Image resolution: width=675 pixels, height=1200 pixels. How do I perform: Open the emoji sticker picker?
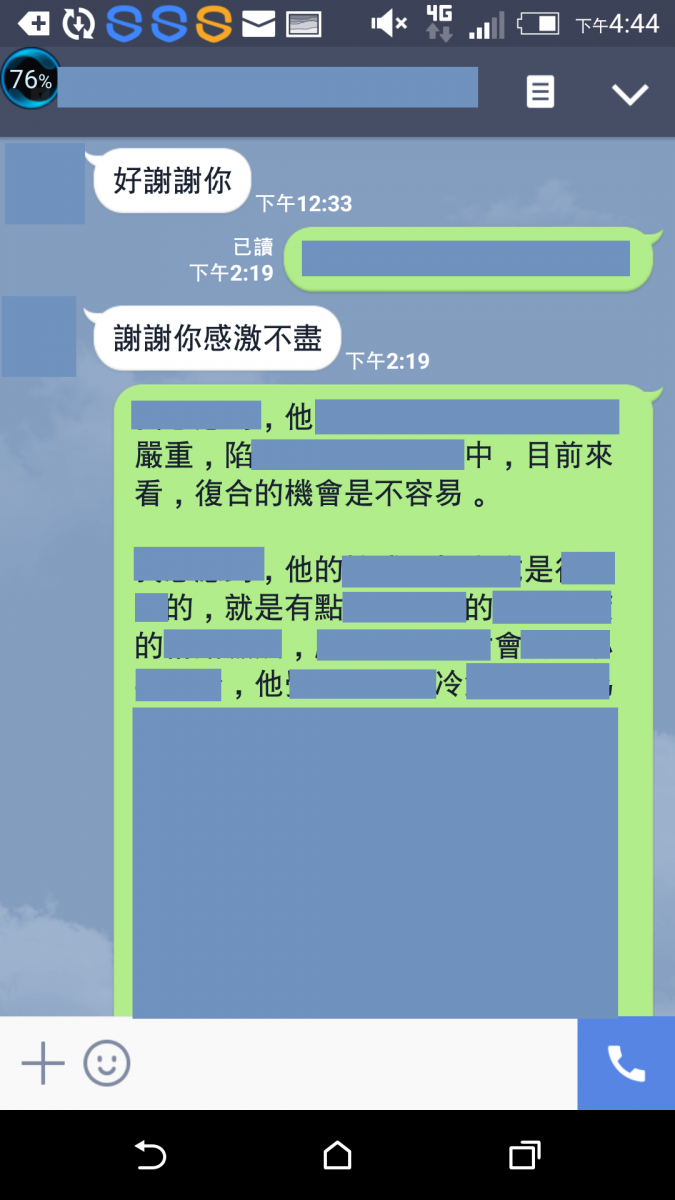107,1063
